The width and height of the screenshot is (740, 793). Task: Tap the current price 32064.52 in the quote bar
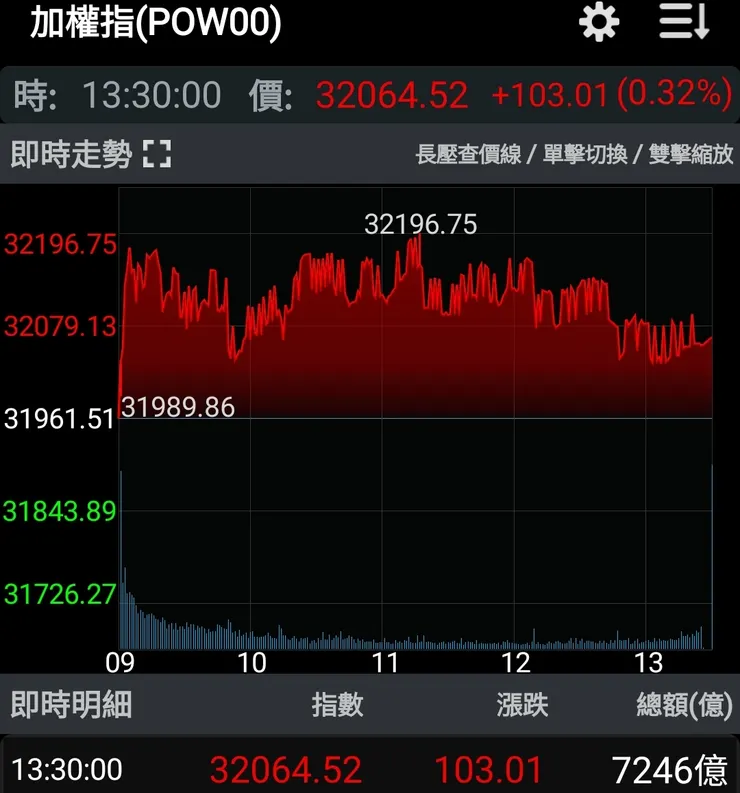(389, 94)
